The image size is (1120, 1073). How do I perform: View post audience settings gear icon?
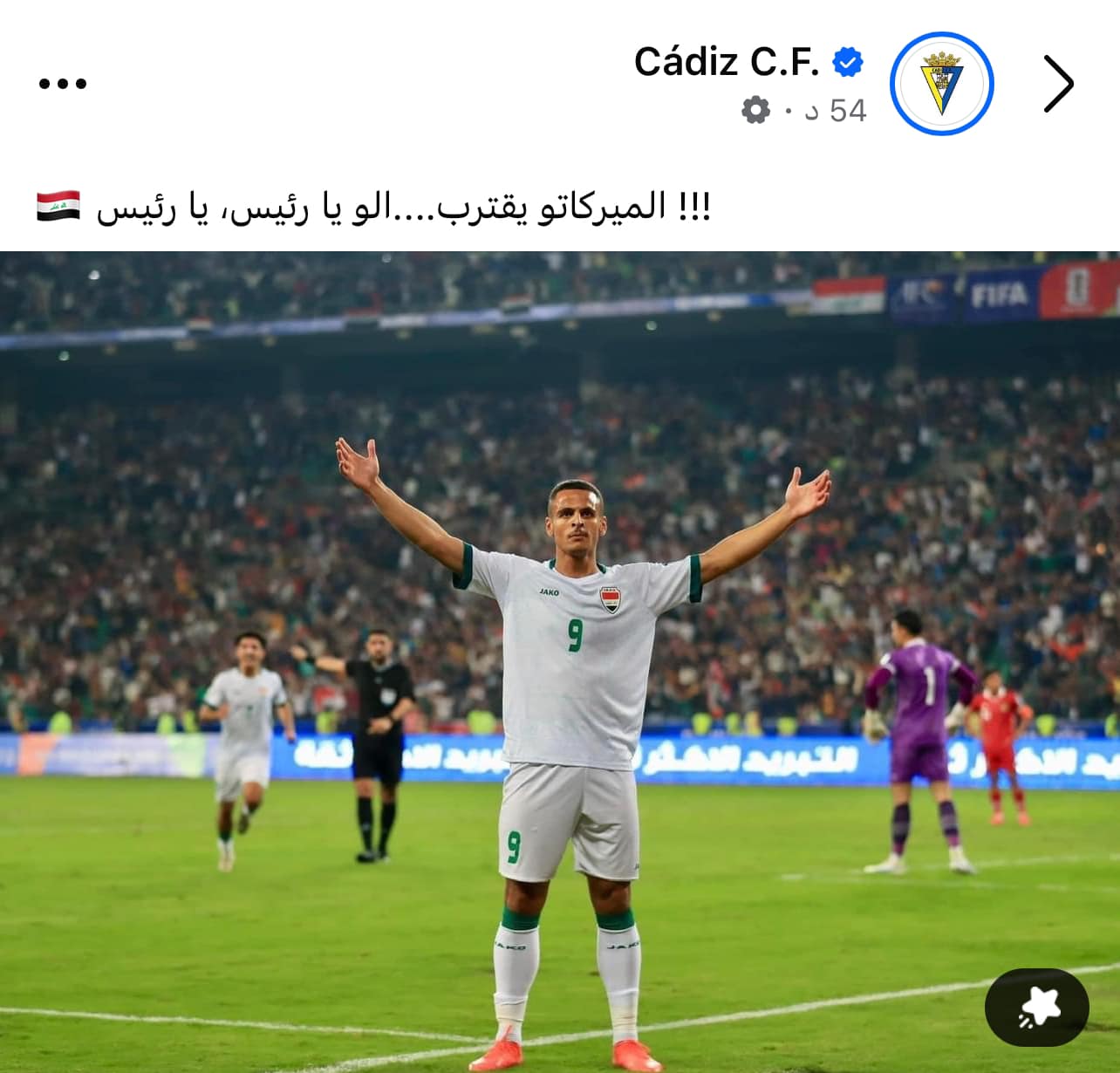pyautogui.click(x=755, y=110)
